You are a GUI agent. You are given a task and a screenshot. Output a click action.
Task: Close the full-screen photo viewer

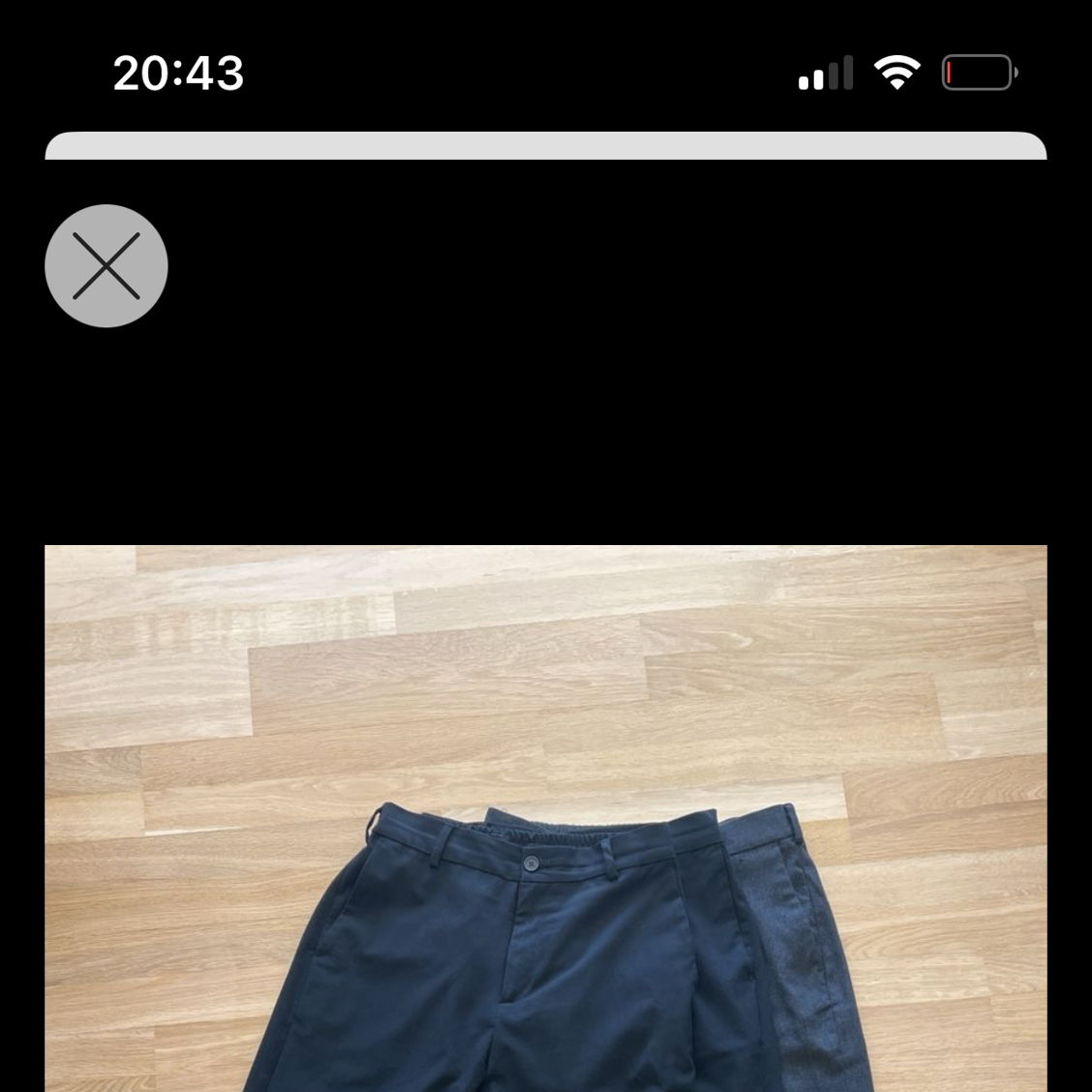click(x=106, y=265)
